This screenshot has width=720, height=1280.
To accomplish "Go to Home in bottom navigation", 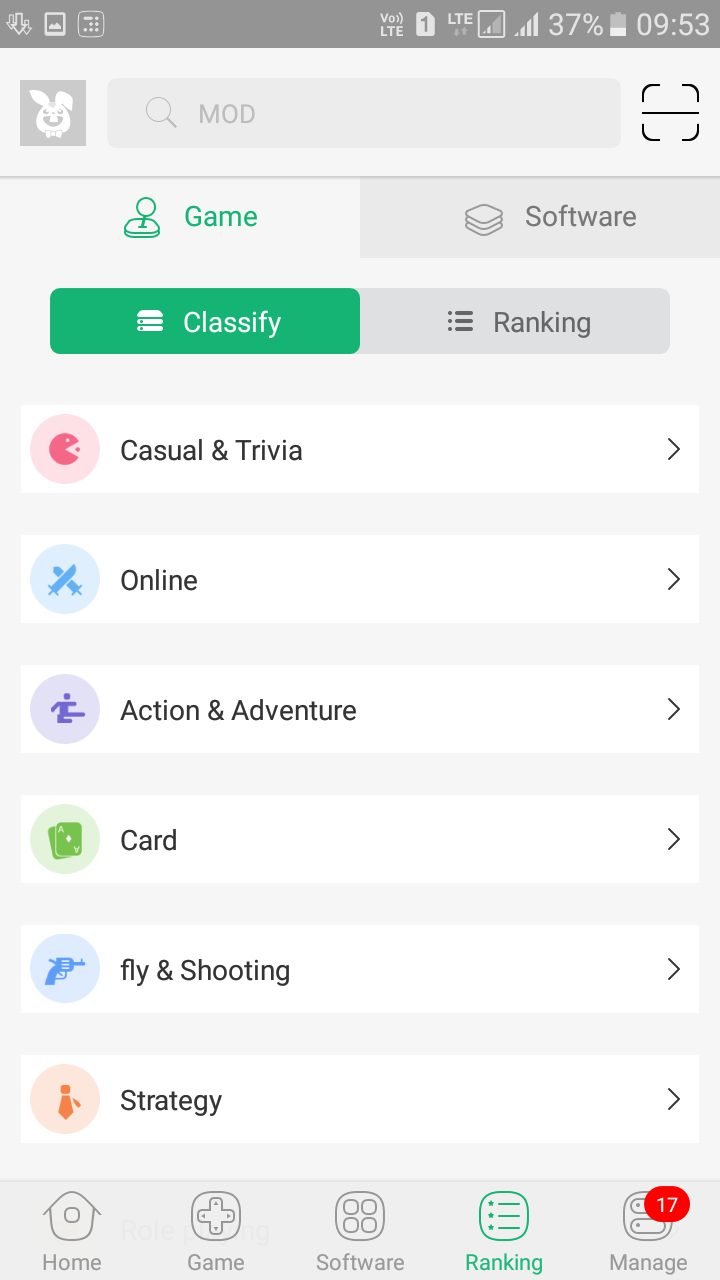I will point(72,1232).
